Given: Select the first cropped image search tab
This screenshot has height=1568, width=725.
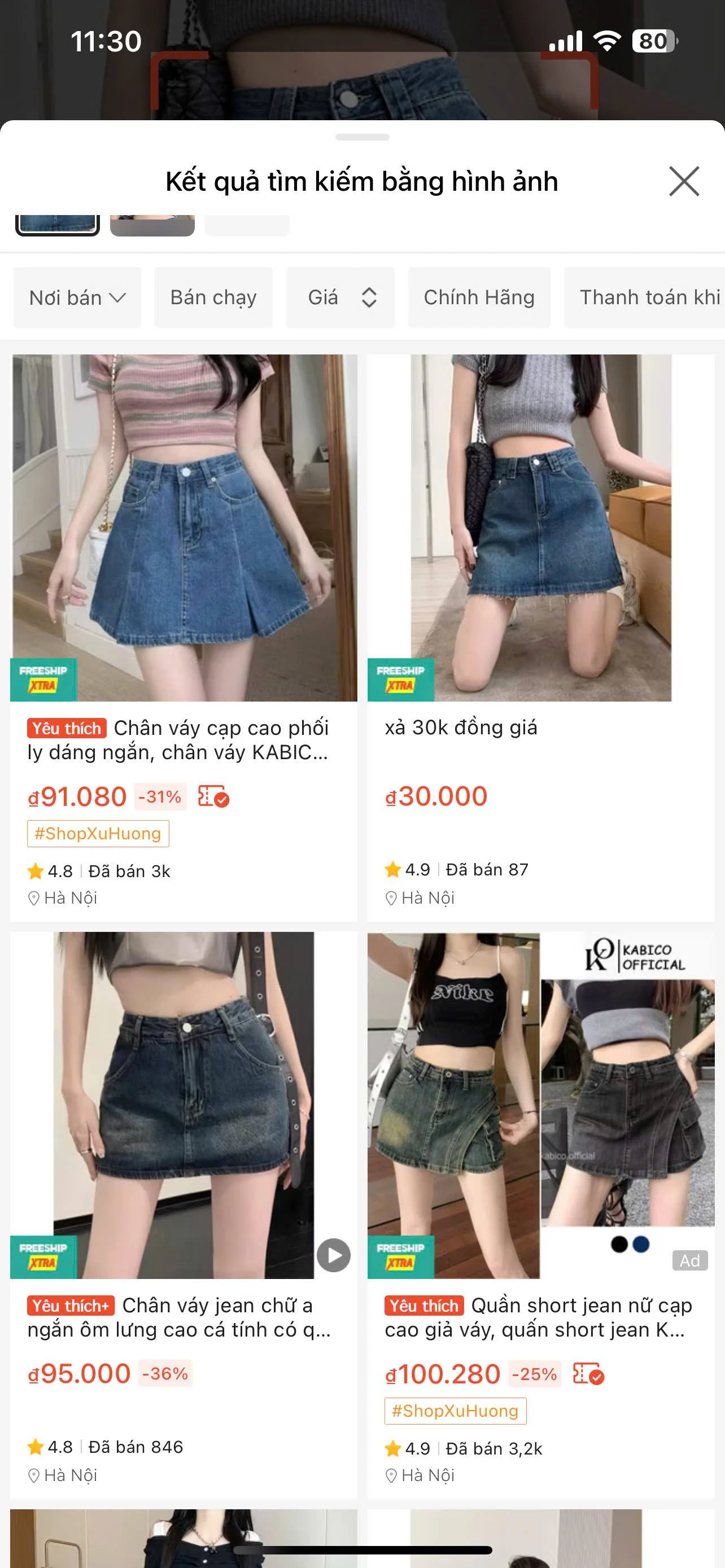Looking at the screenshot, I should point(58,222).
